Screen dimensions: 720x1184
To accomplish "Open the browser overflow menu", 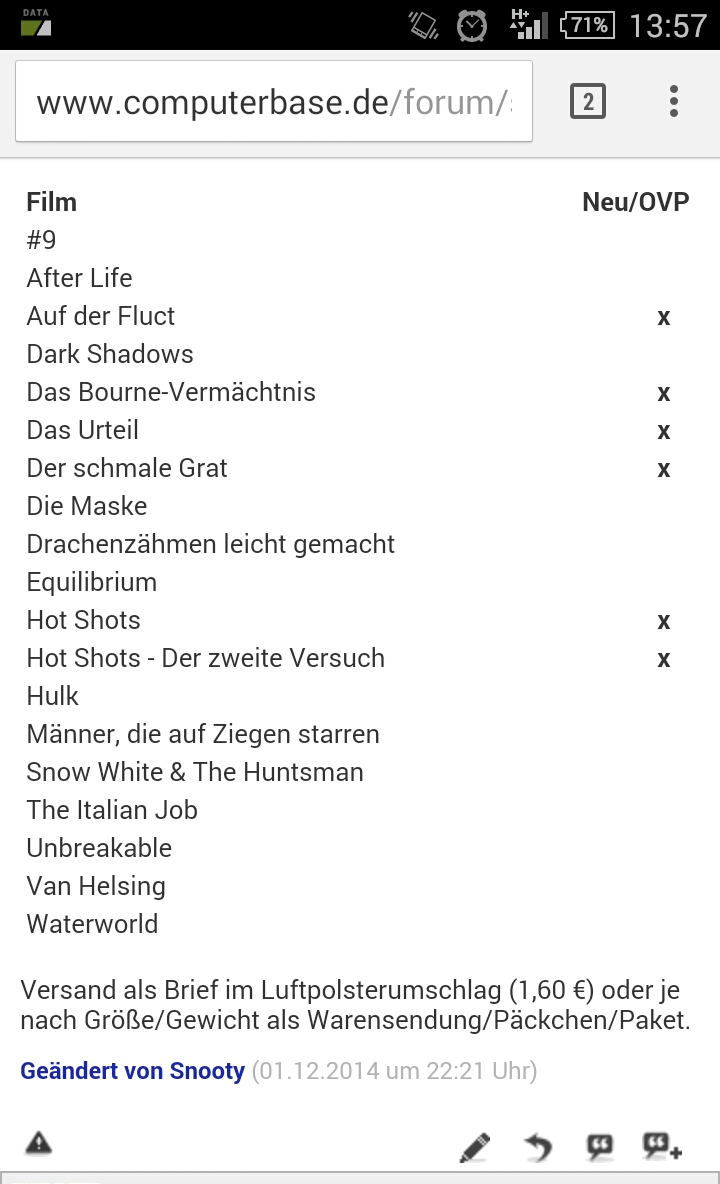I will click(x=674, y=102).
